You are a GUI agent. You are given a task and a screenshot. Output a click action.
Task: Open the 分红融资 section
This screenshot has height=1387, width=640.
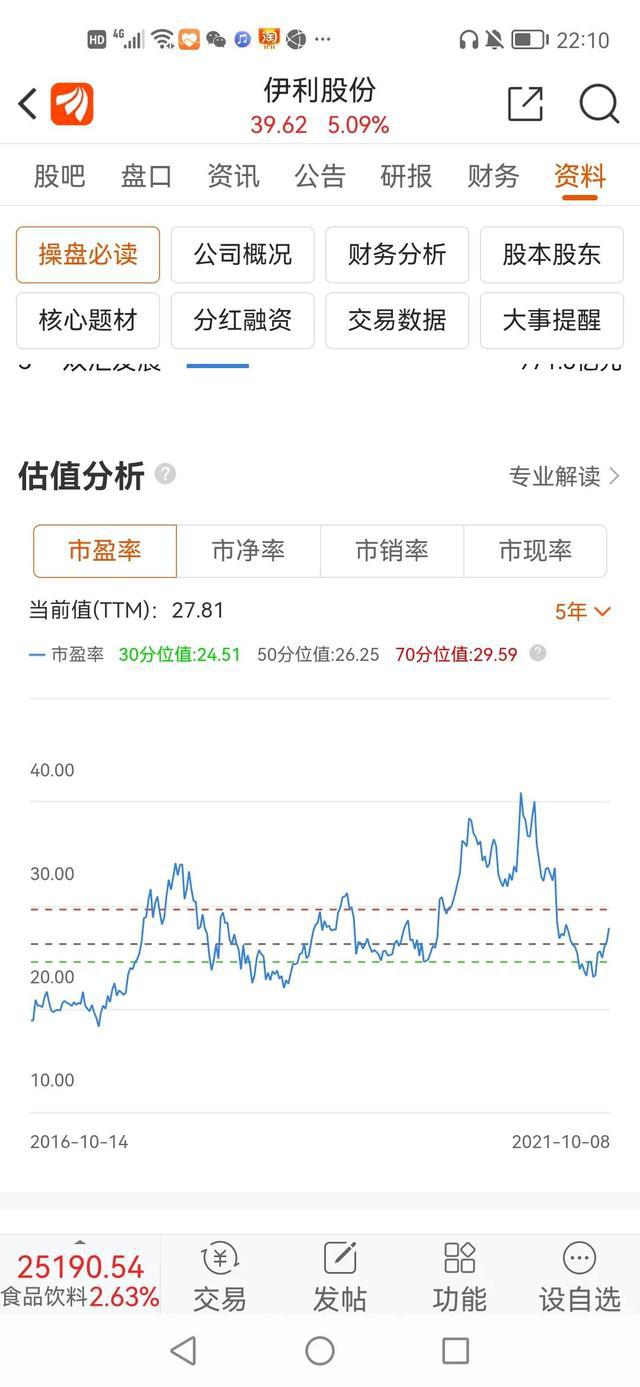[243, 320]
